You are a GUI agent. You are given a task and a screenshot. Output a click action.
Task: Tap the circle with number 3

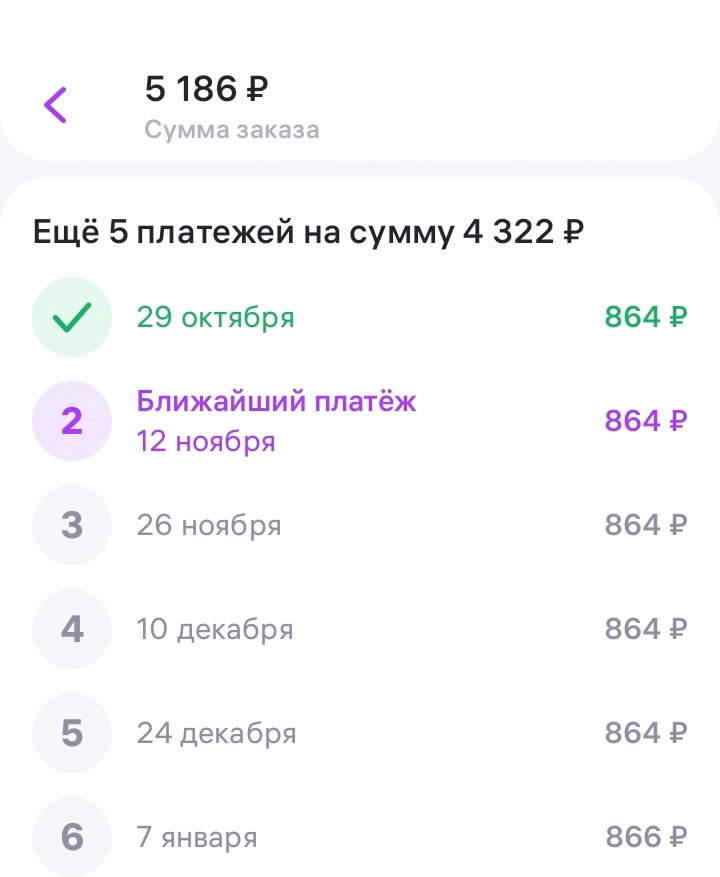(x=71, y=525)
